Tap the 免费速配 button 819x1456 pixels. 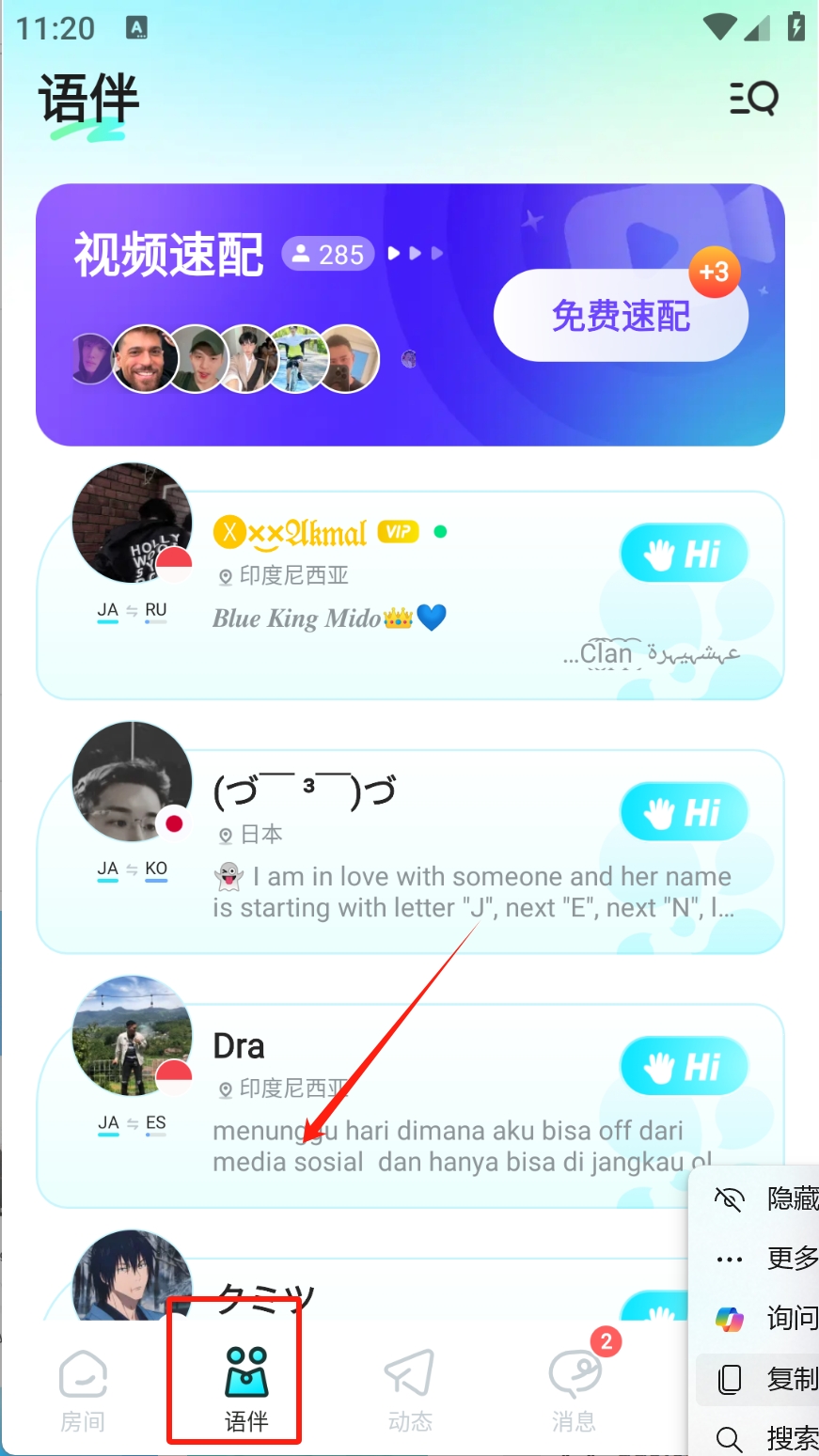(621, 316)
